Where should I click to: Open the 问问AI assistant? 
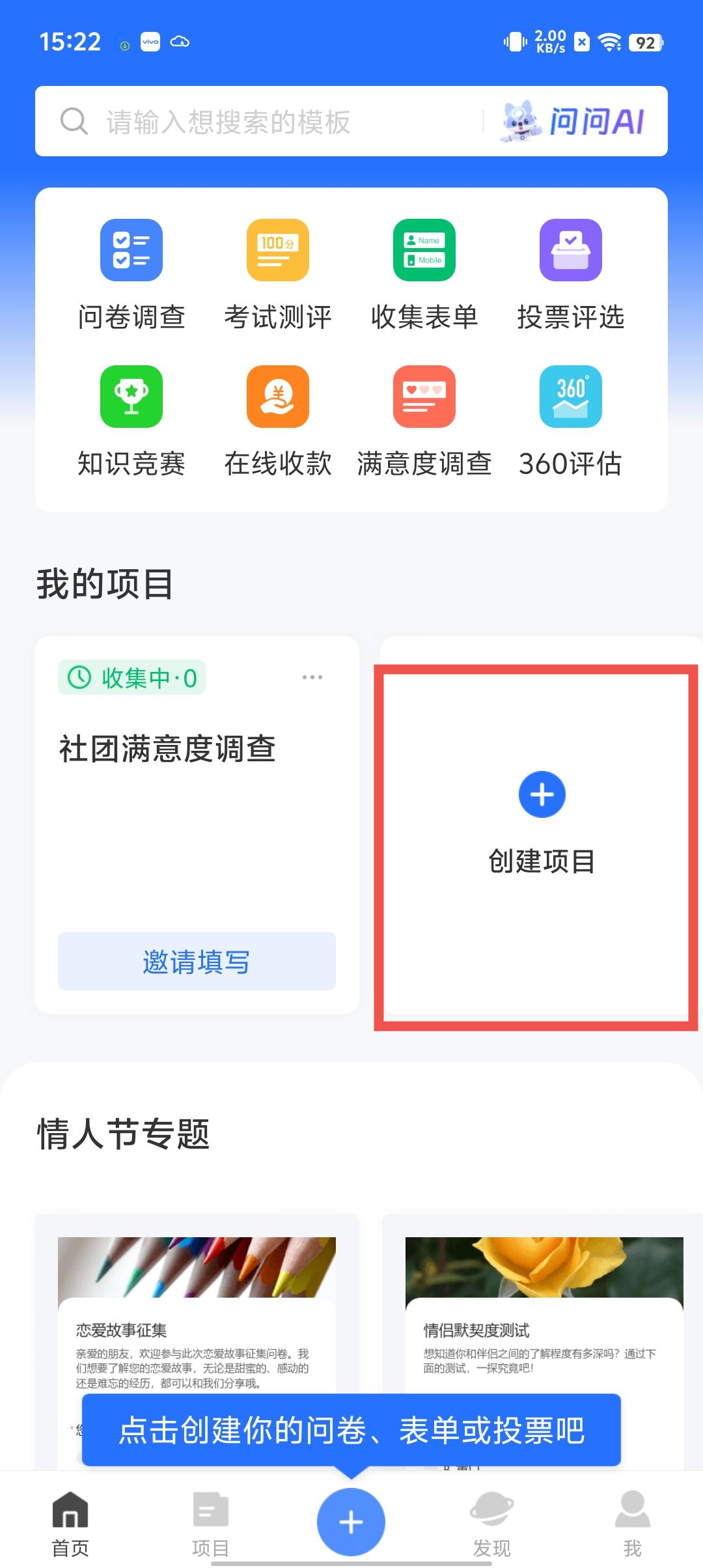coord(574,122)
